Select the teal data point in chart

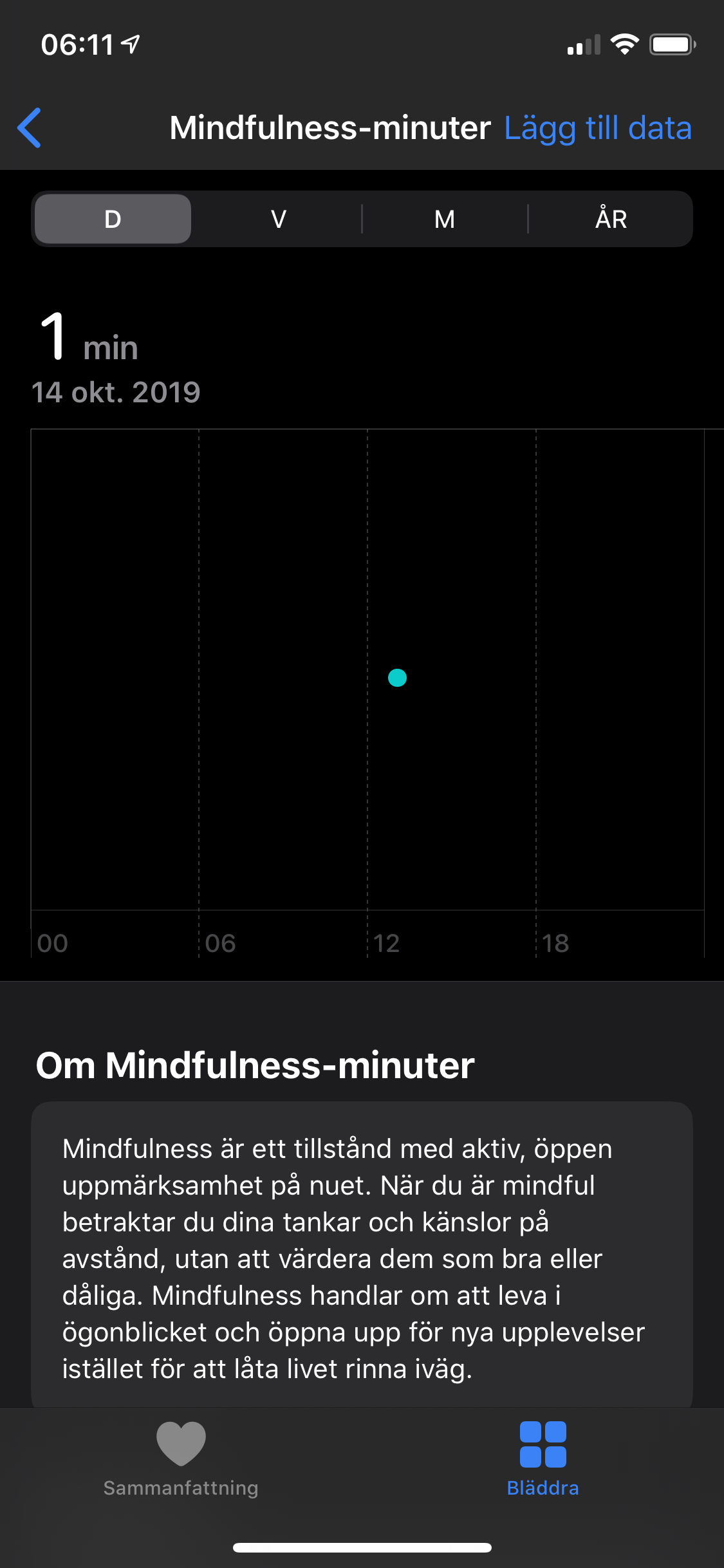(x=397, y=678)
